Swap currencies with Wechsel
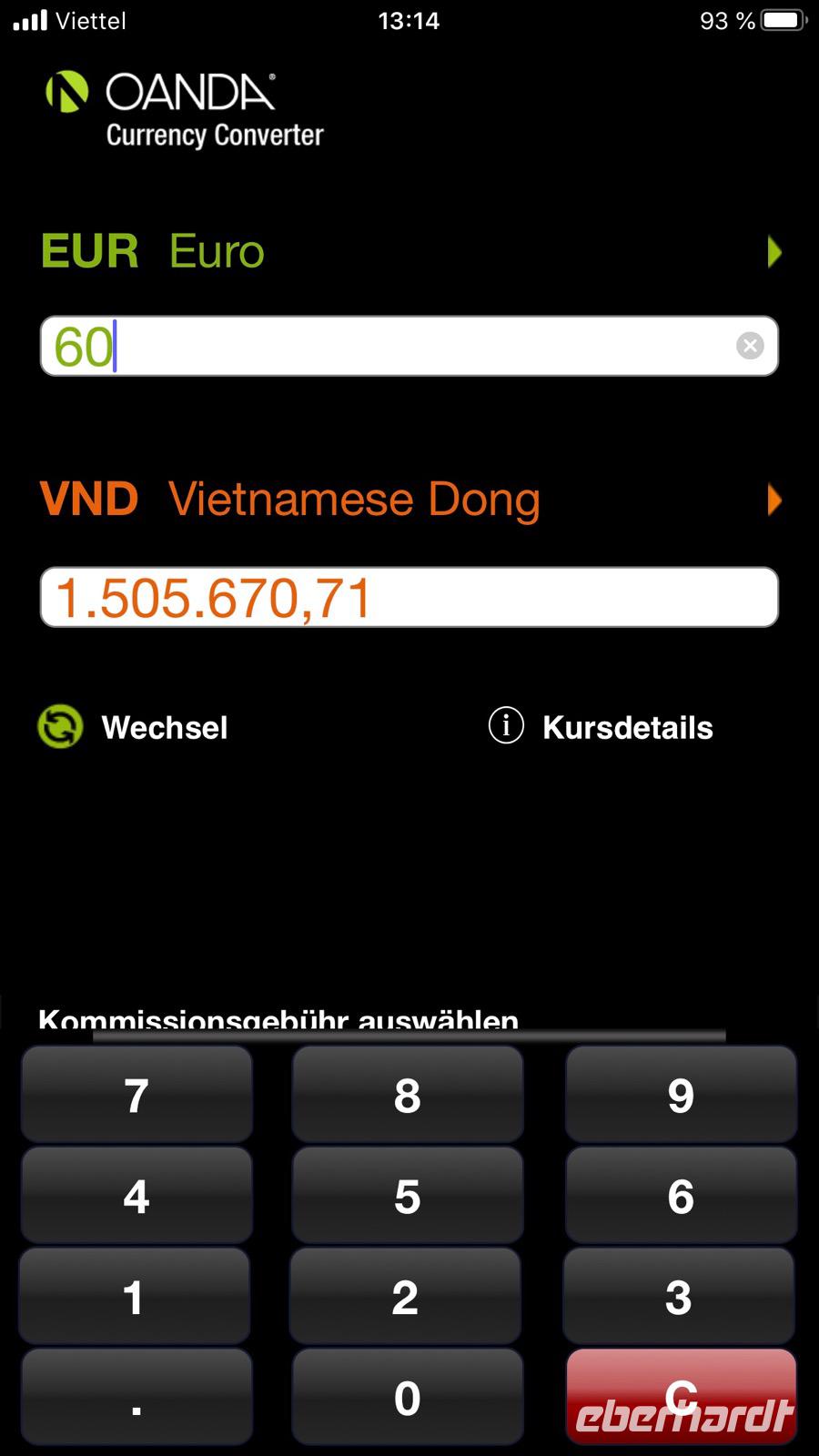The height and width of the screenshot is (1456, 819). click(134, 727)
